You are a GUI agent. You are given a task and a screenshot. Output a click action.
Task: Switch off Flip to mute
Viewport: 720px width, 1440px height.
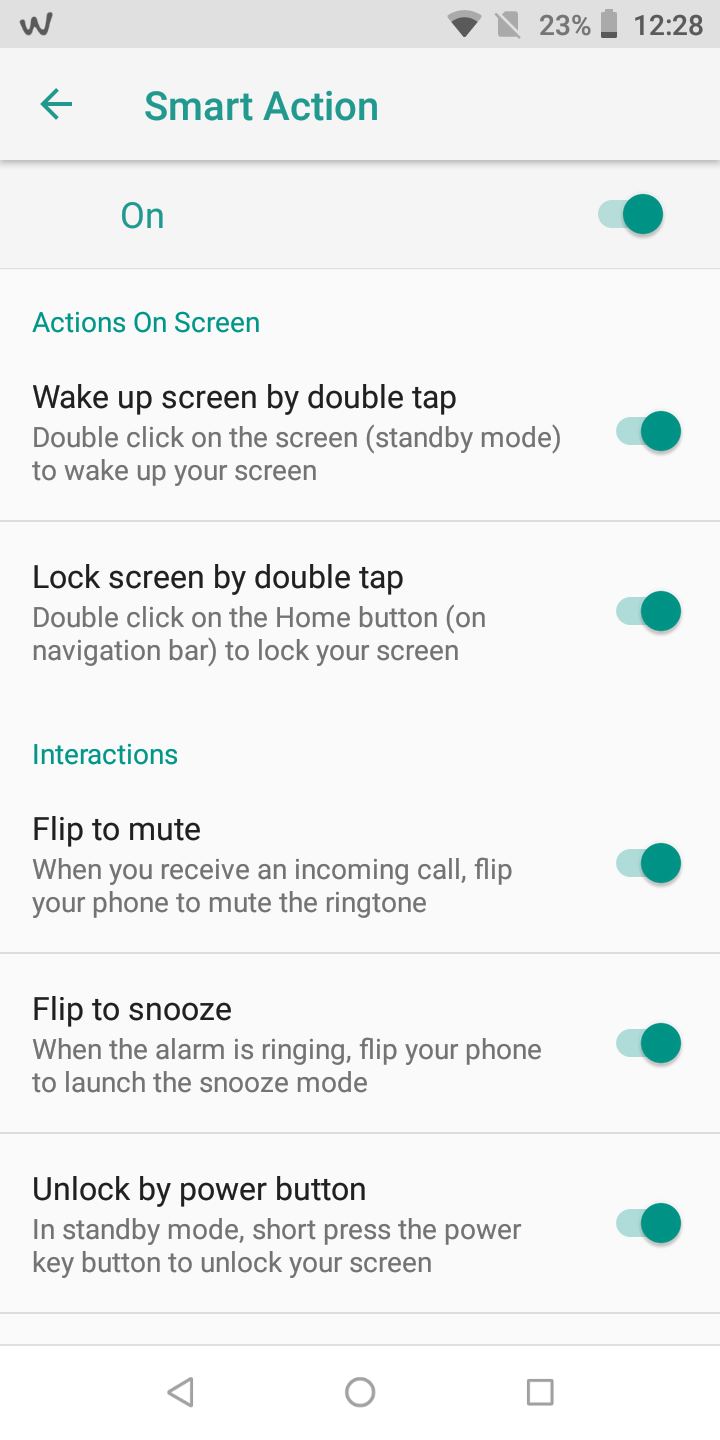(648, 863)
